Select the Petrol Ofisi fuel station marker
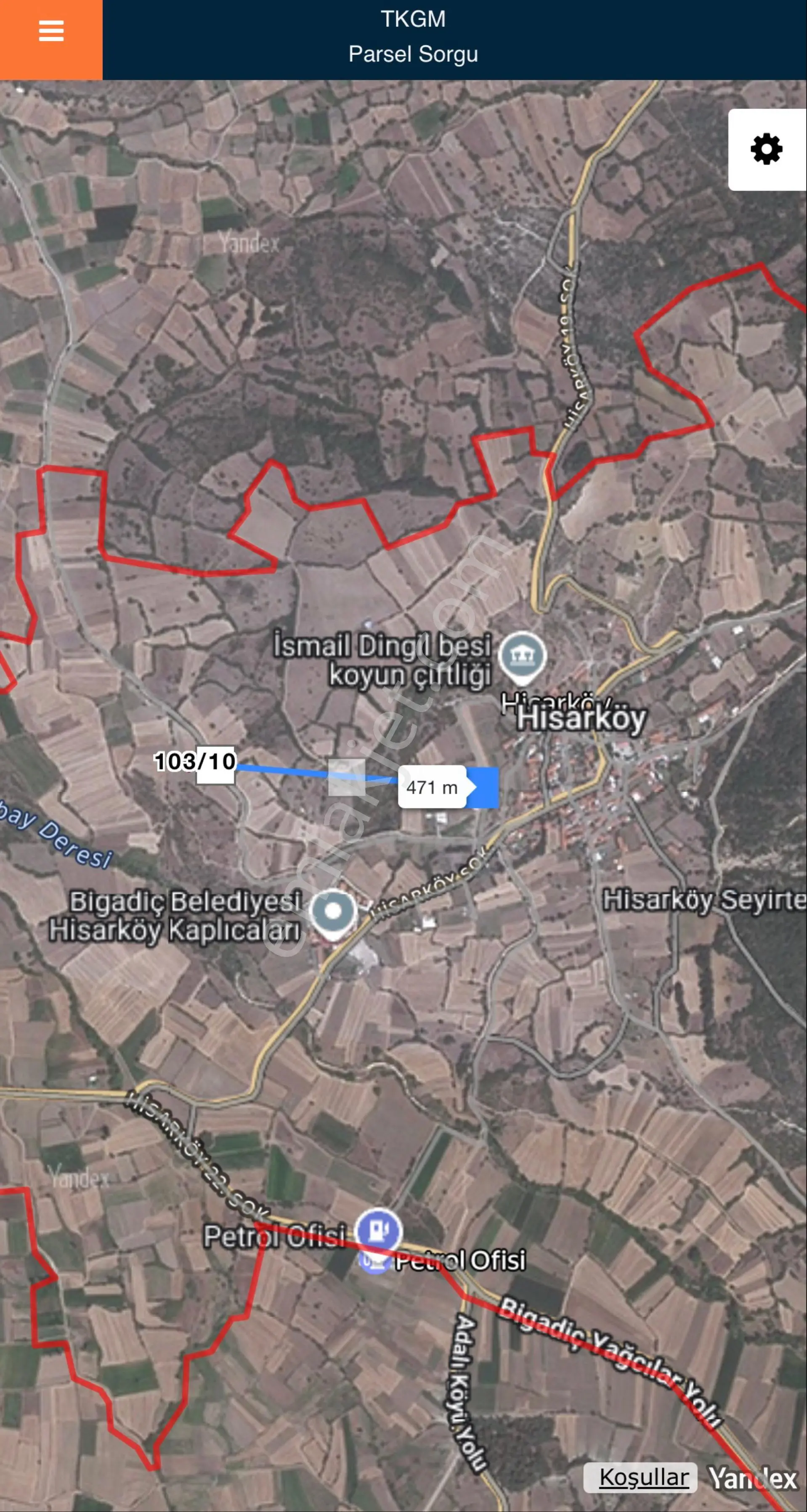Screen dimensions: 807x1512 click(x=379, y=1231)
